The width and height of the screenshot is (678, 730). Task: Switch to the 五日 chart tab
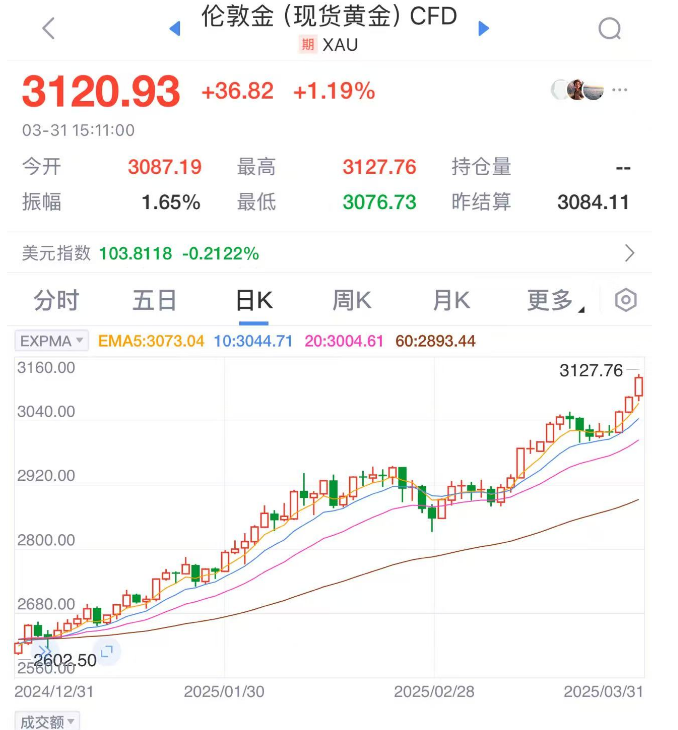tap(154, 300)
